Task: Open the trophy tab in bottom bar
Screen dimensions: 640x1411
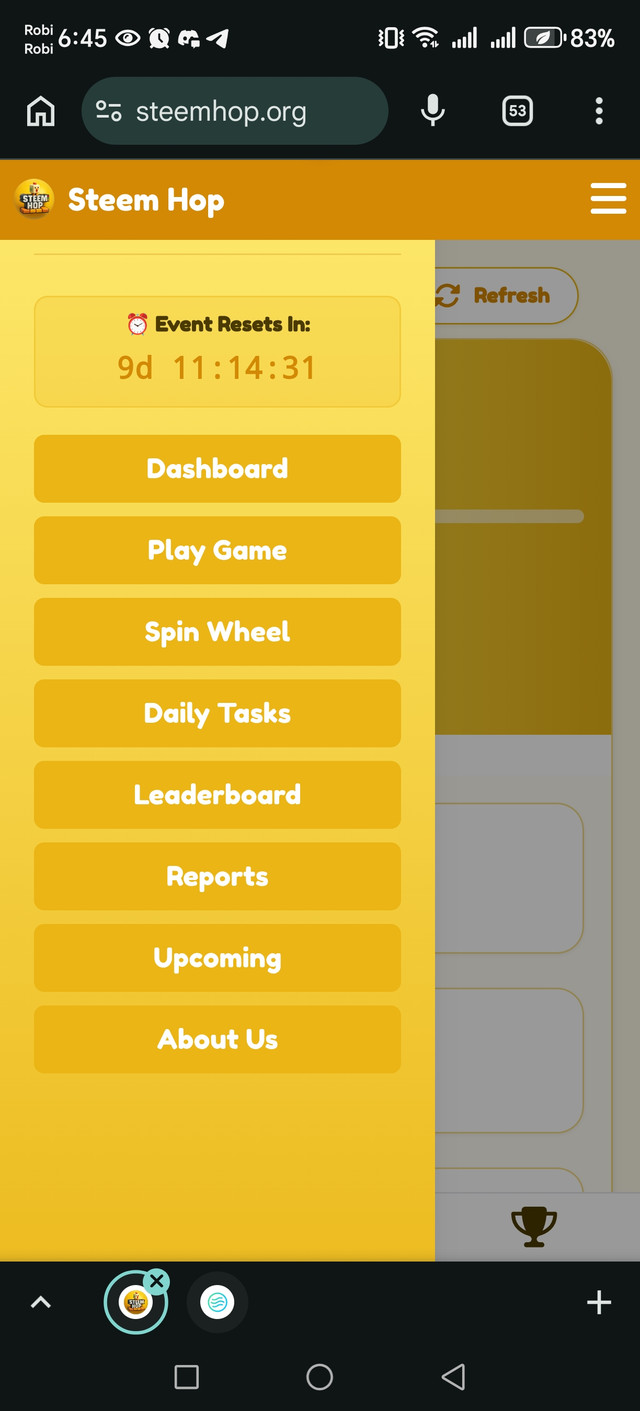Action: click(x=533, y=1226)
